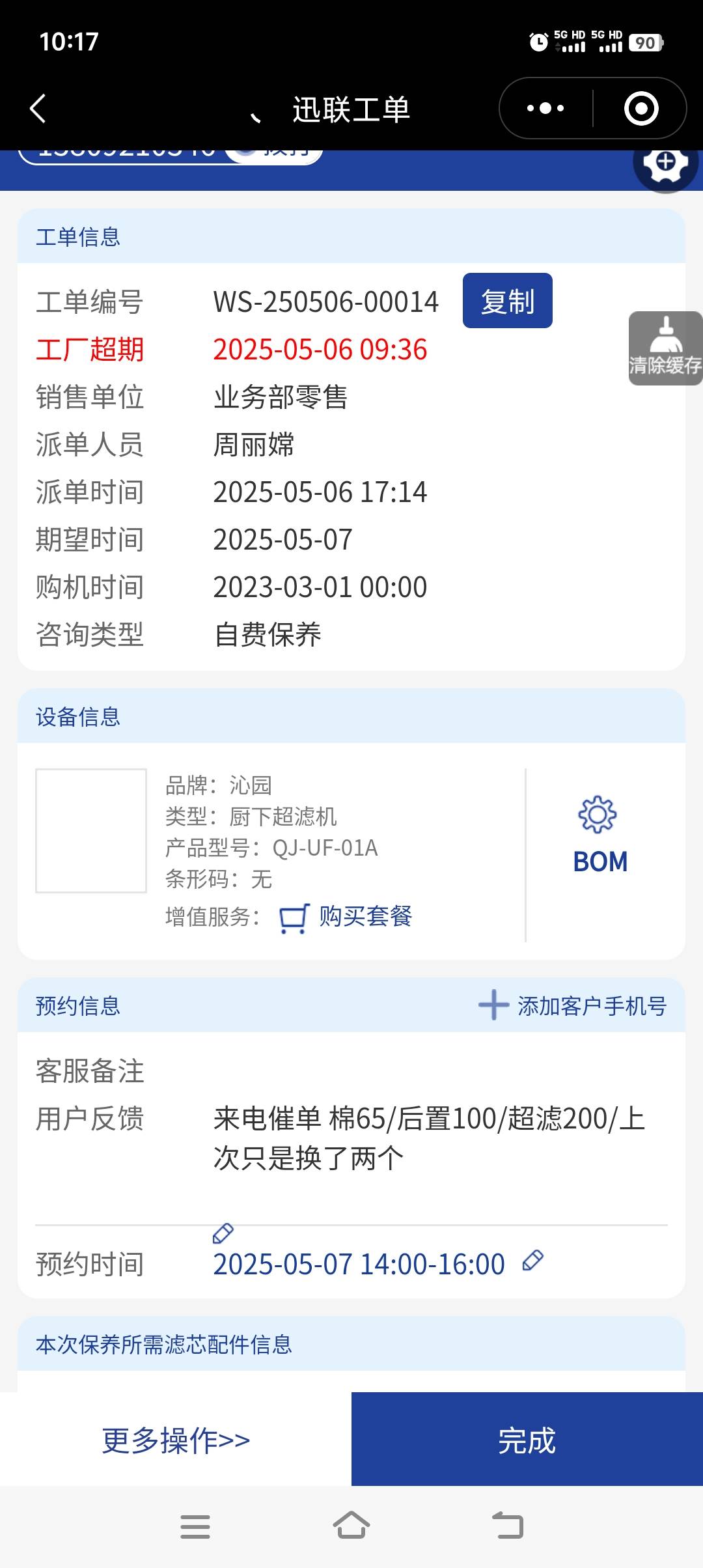Go to the system home screen
The image size is (703, 1568).
[351, 1526]
